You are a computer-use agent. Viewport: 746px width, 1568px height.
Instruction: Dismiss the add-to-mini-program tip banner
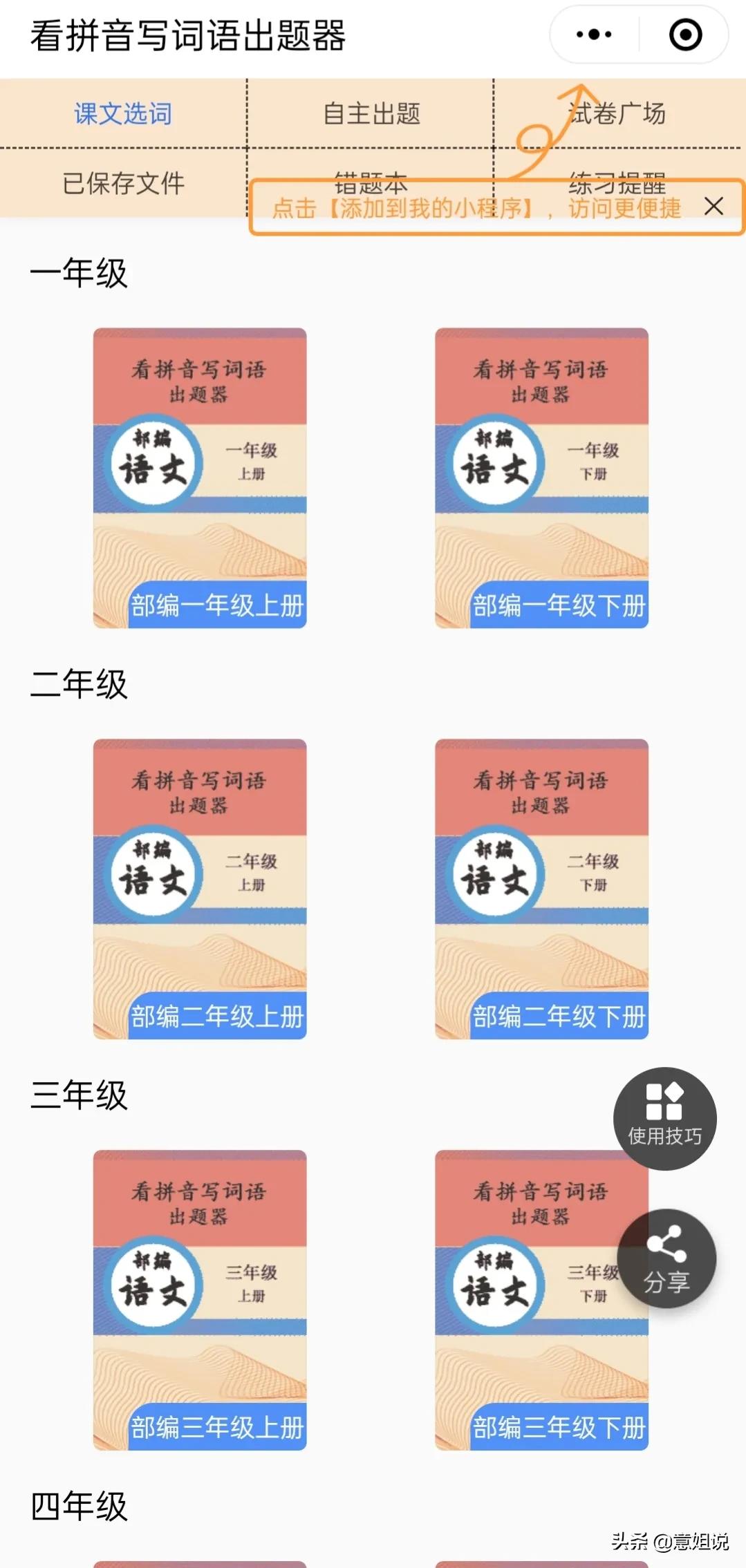click(714, 206)
